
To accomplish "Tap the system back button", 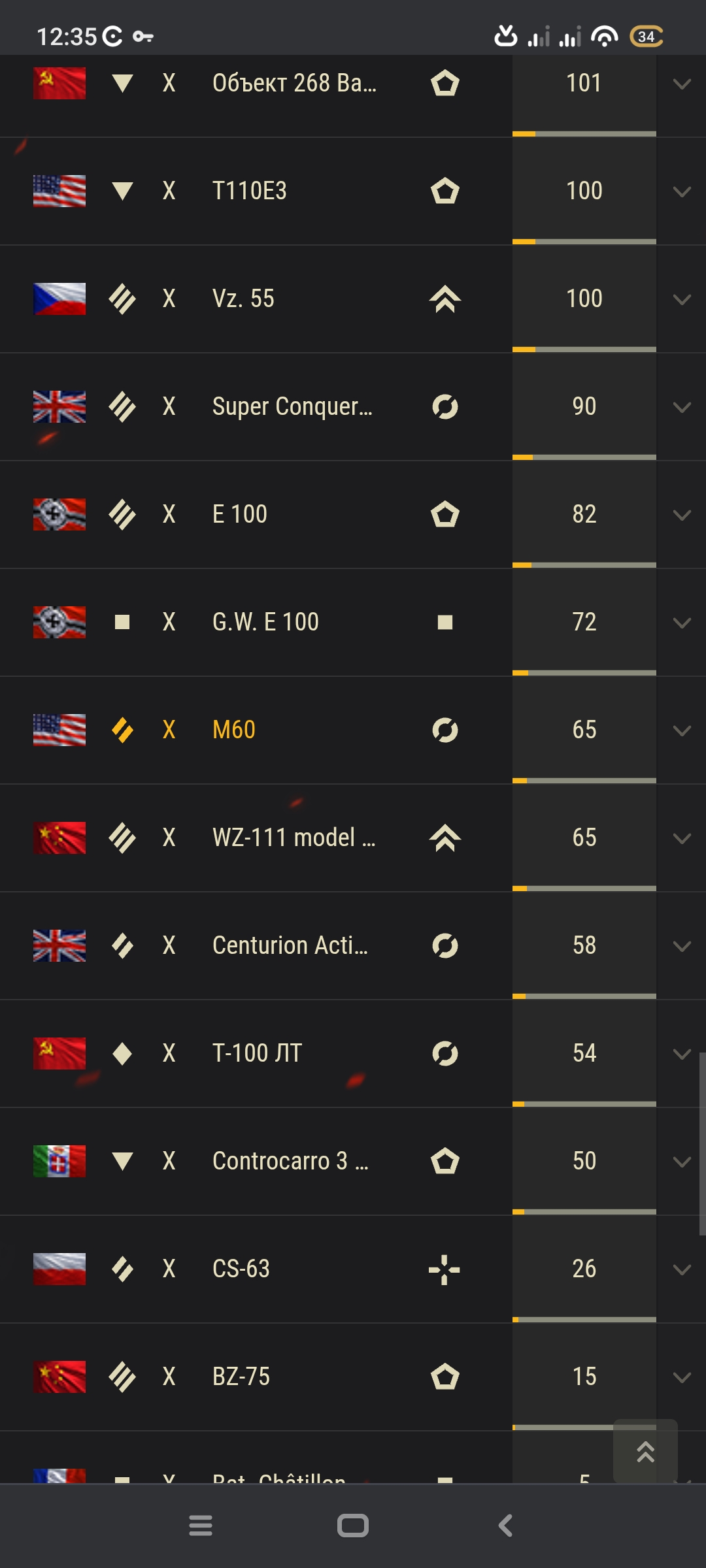I will tap(505, 1526).
